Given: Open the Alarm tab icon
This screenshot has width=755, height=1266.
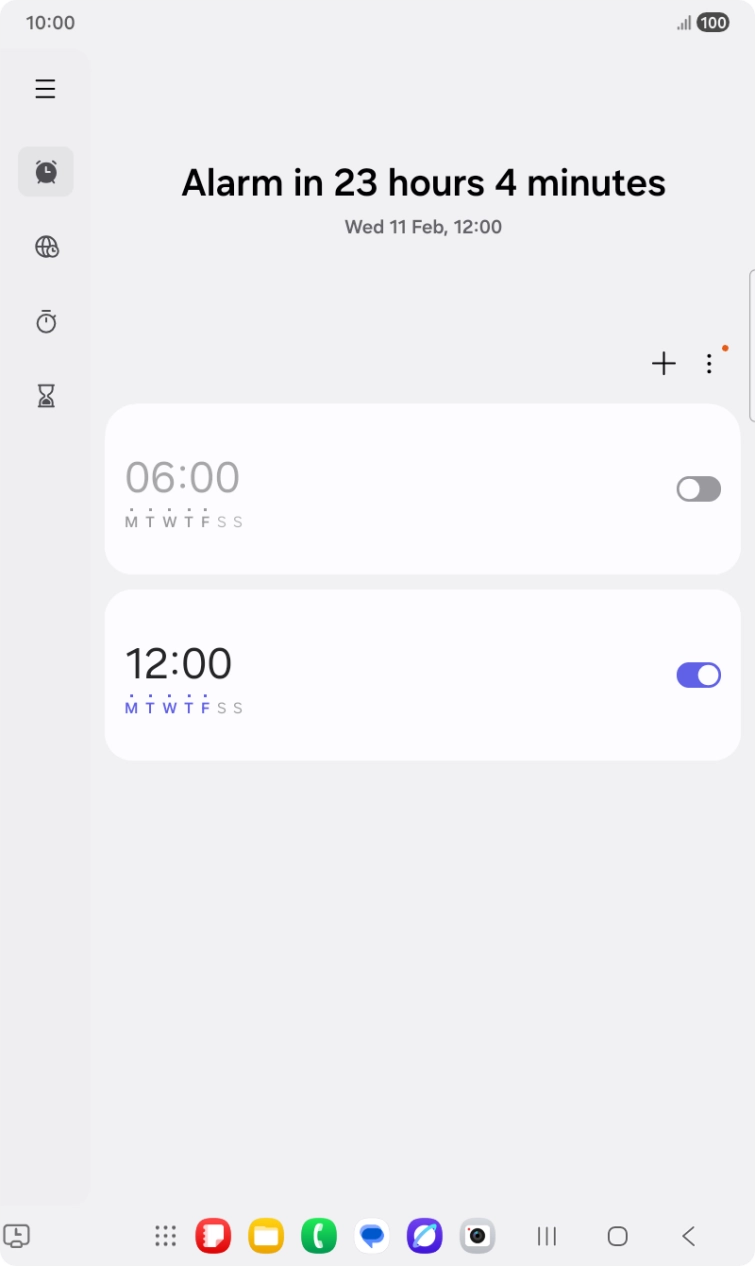Looking at the screenshot, I should click(46, 171).
